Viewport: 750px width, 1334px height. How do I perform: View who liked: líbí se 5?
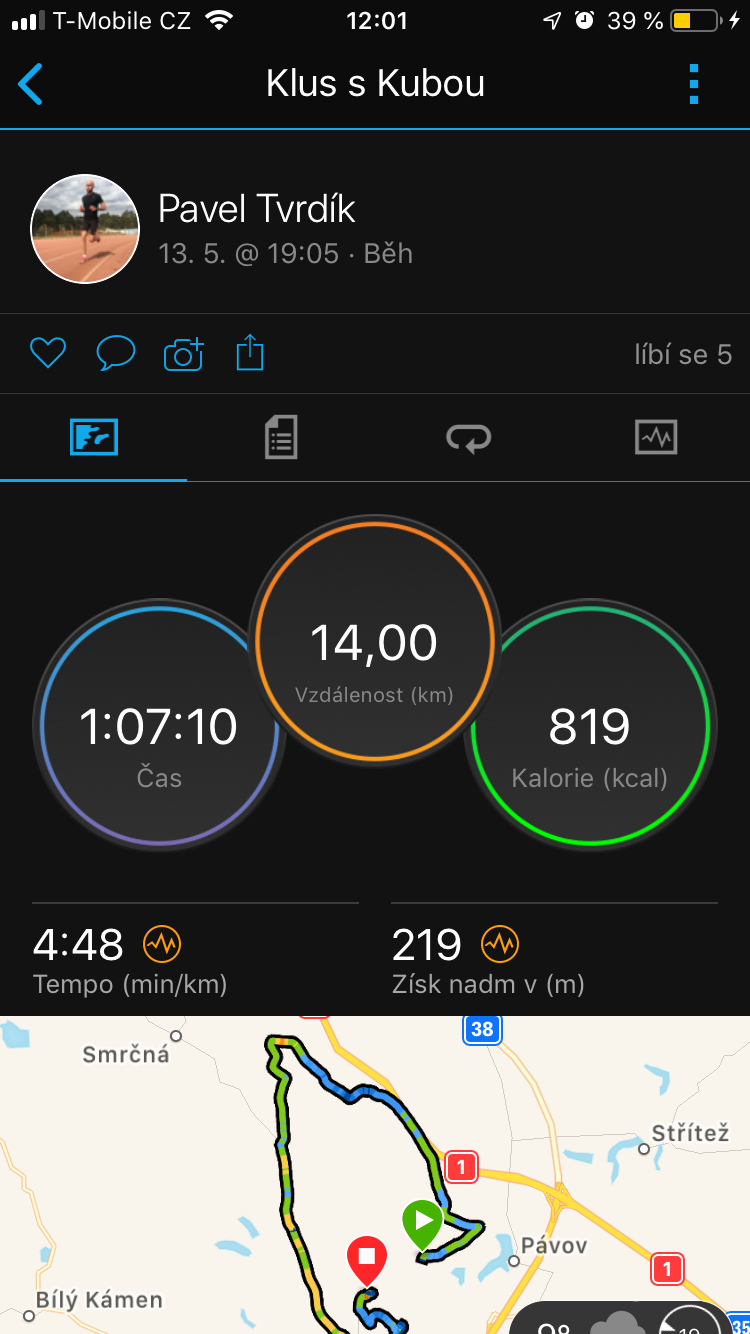(x=683, y=354)
